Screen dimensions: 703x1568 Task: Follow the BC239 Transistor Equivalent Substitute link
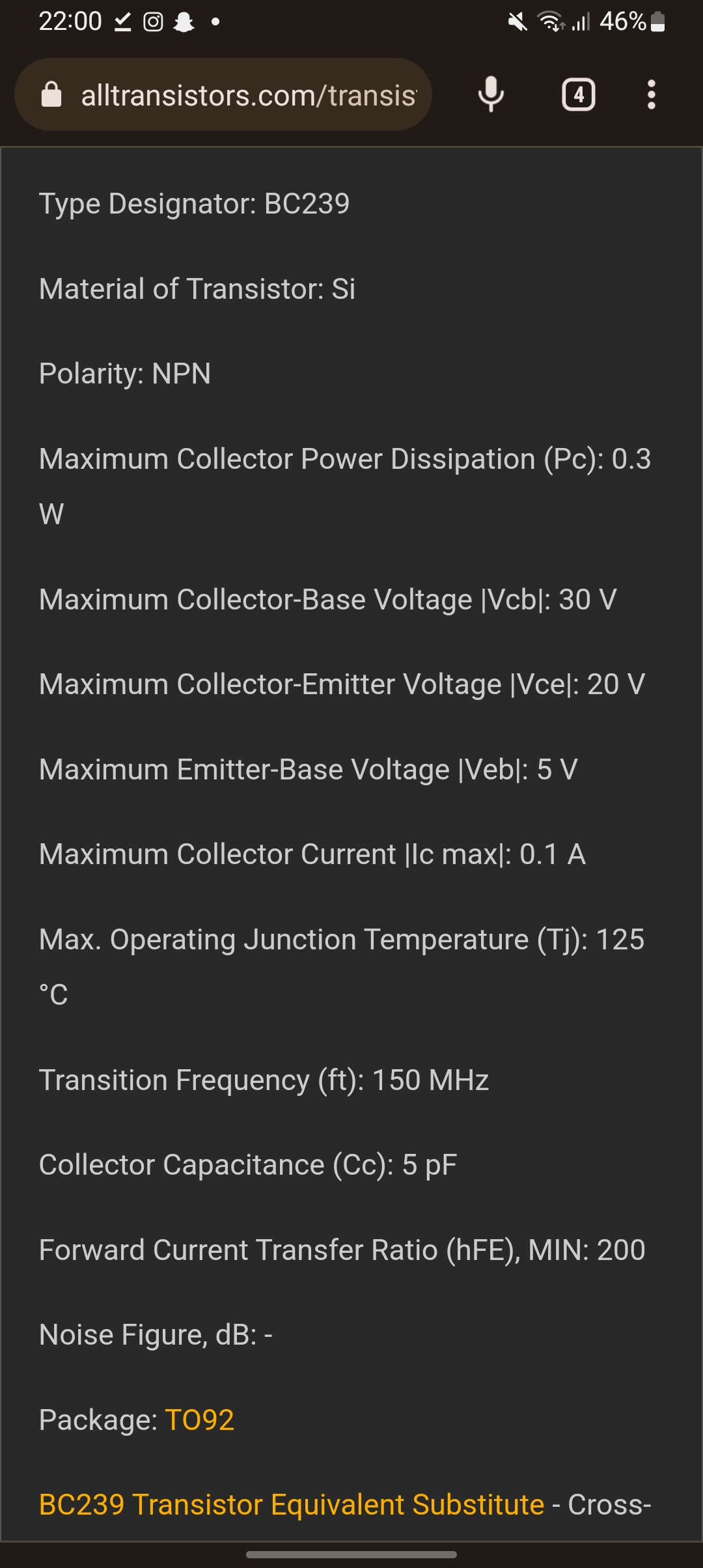[x=291, y=1504]
